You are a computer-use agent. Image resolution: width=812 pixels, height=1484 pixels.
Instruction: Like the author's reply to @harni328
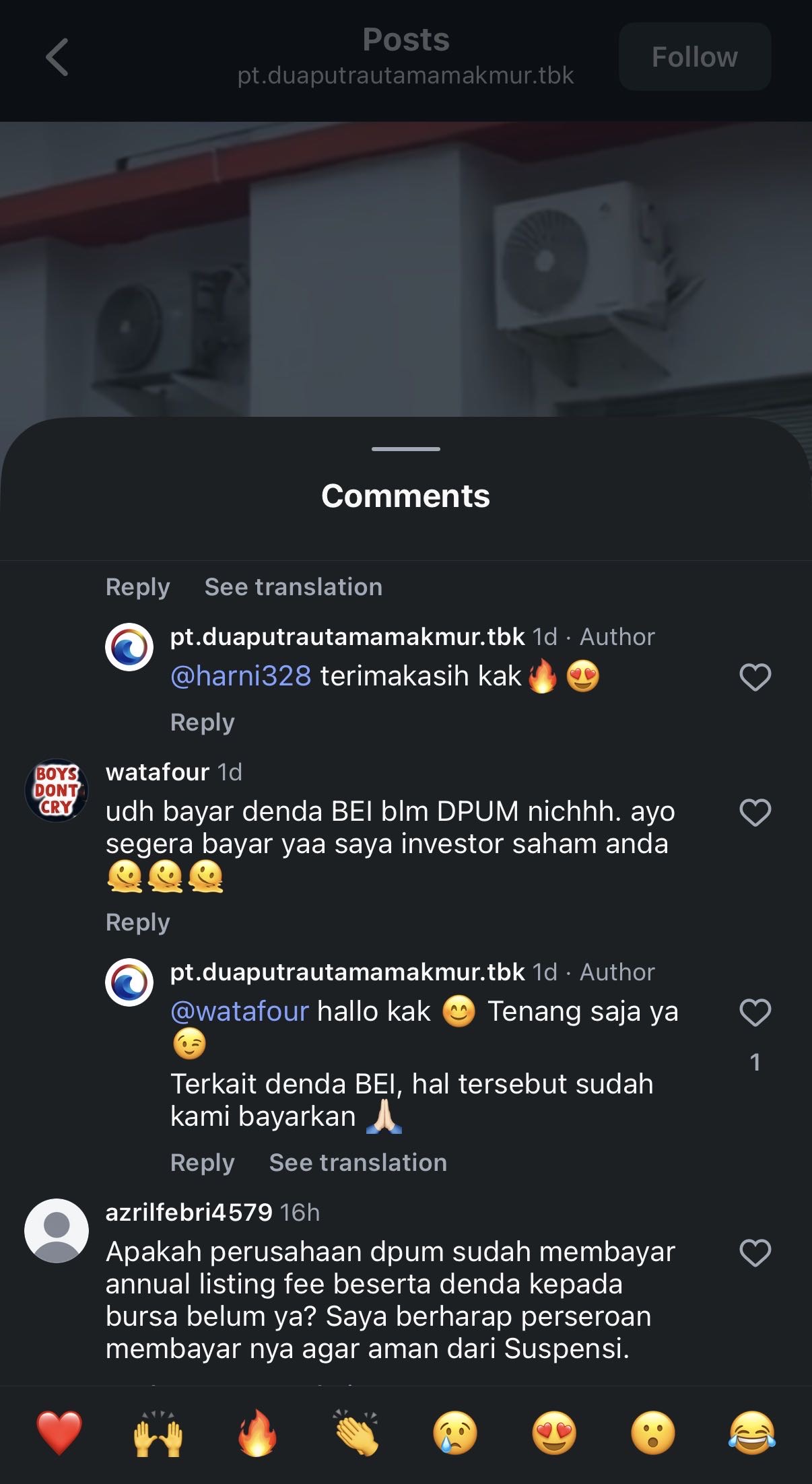[755, 677]
